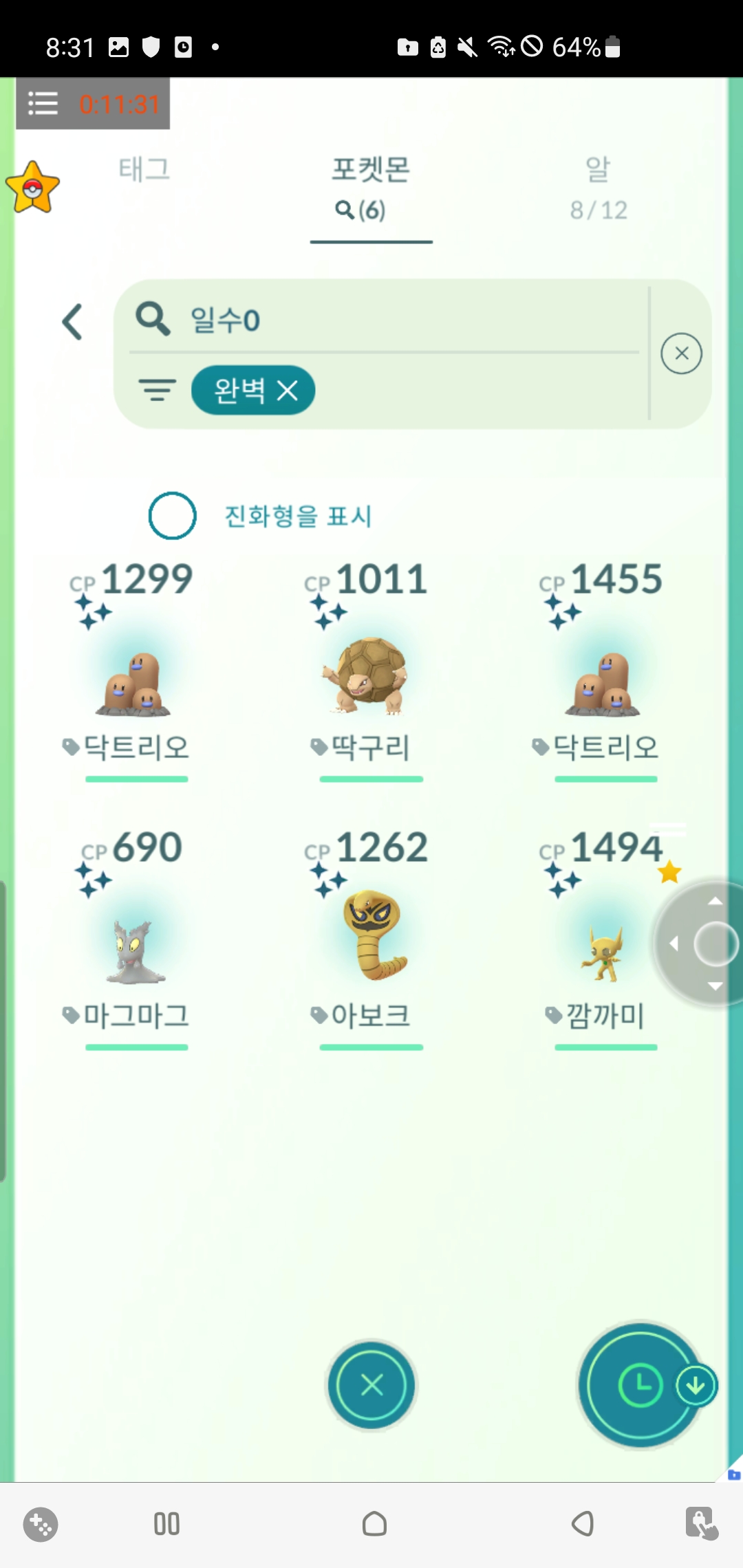
Task: Switch to the 태그 tab
Action: point(144,169)
